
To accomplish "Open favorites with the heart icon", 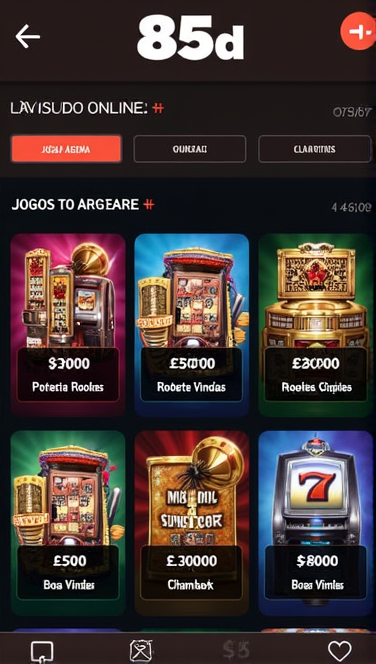I will pos(340,651).
